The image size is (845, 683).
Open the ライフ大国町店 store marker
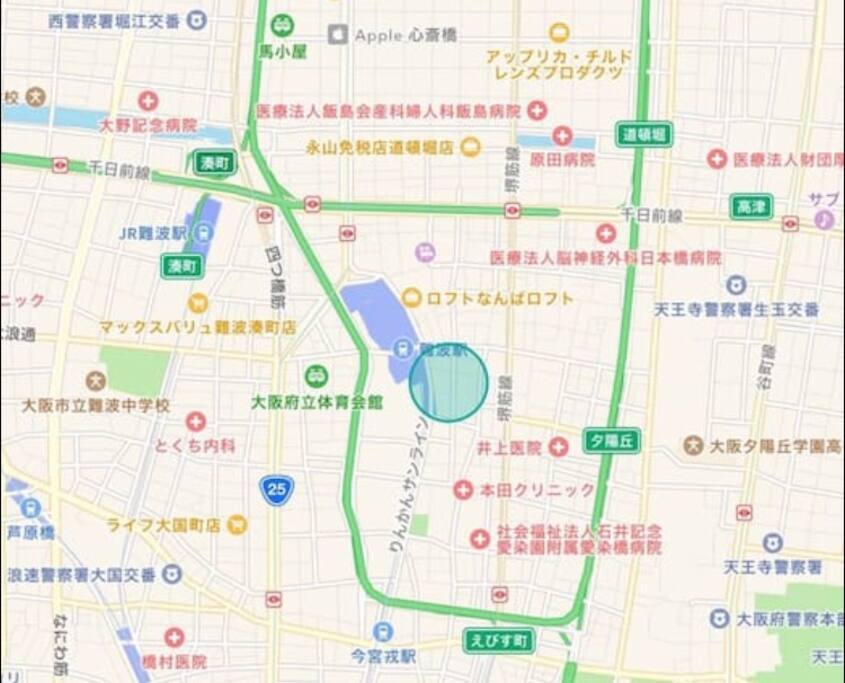(x=237, y=523)
